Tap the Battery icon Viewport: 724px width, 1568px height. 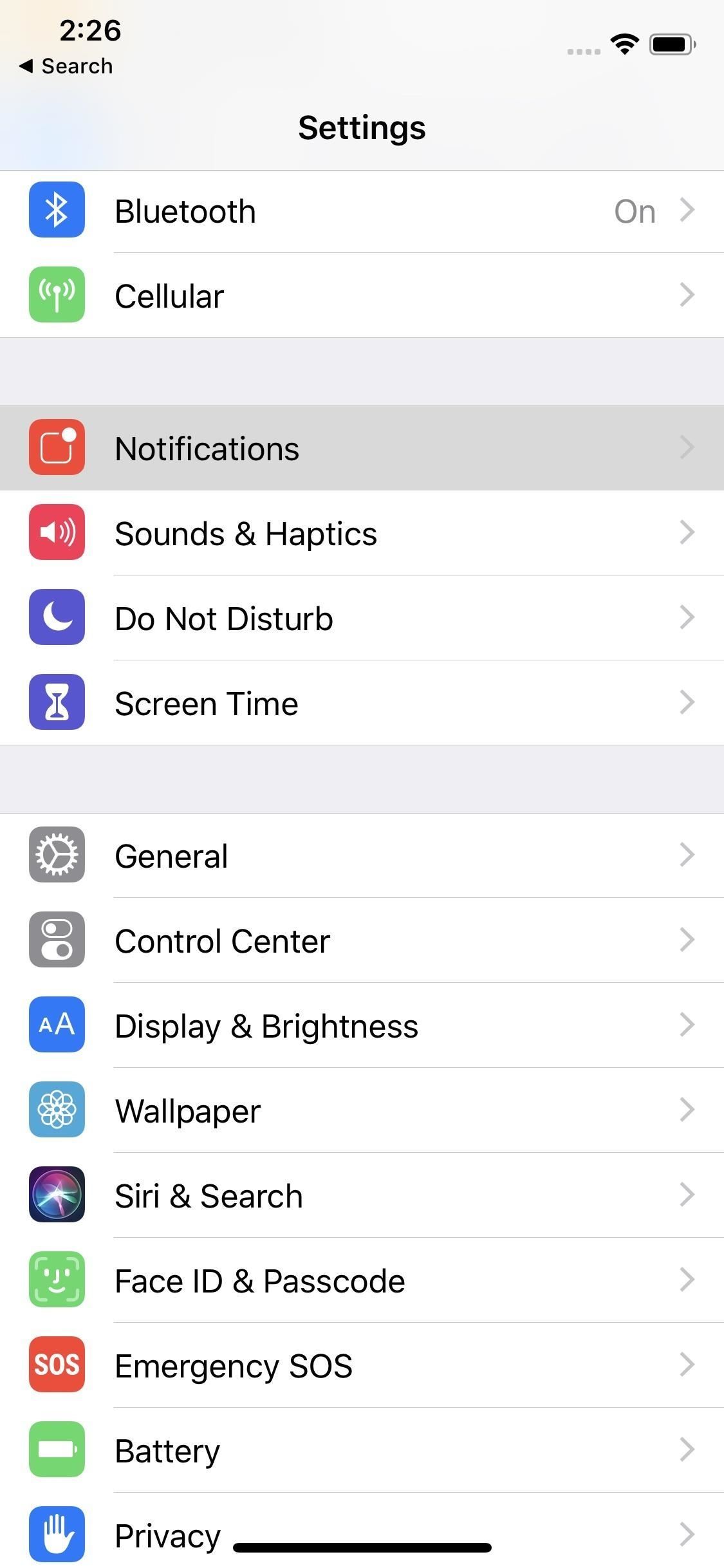click(x=57, y=1450)
